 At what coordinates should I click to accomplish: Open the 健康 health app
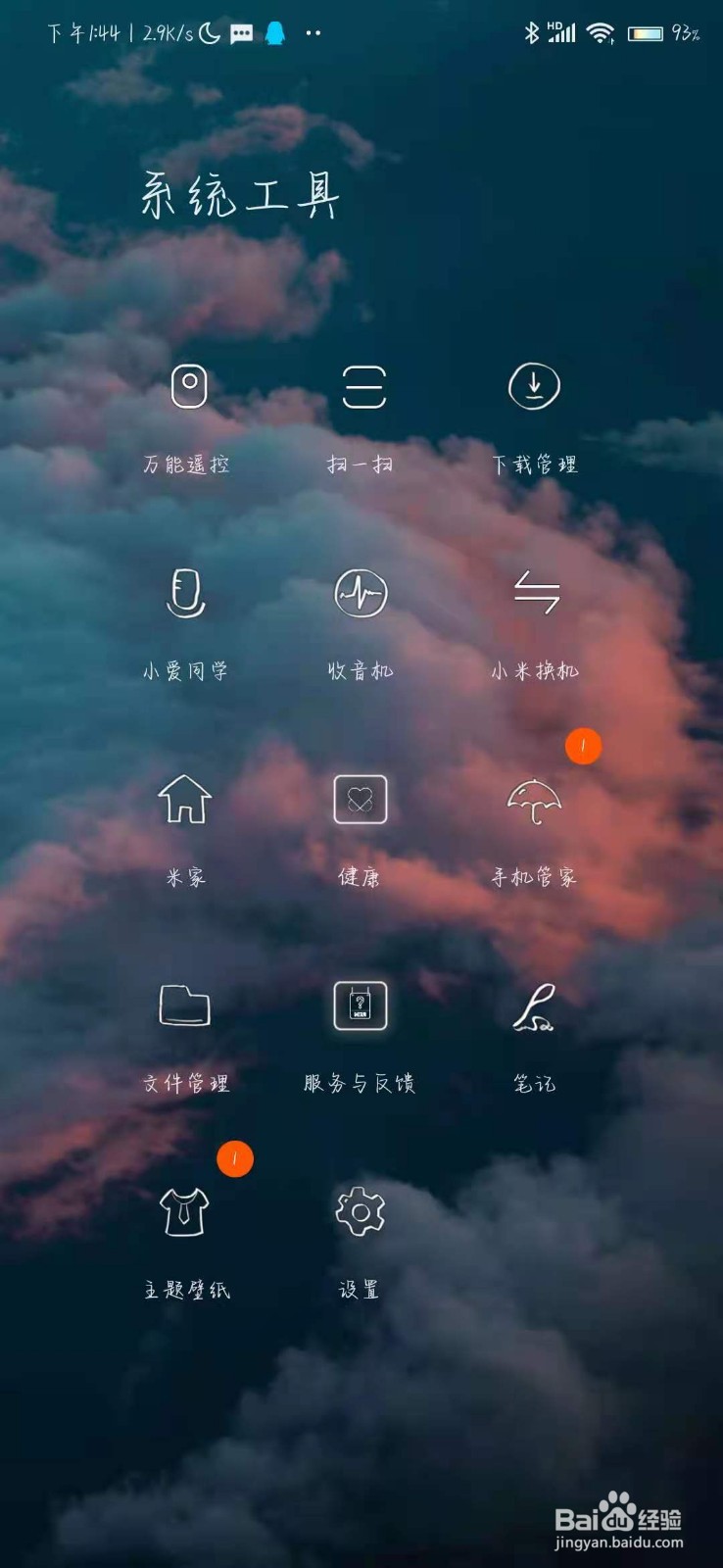(x=360, y=799)
